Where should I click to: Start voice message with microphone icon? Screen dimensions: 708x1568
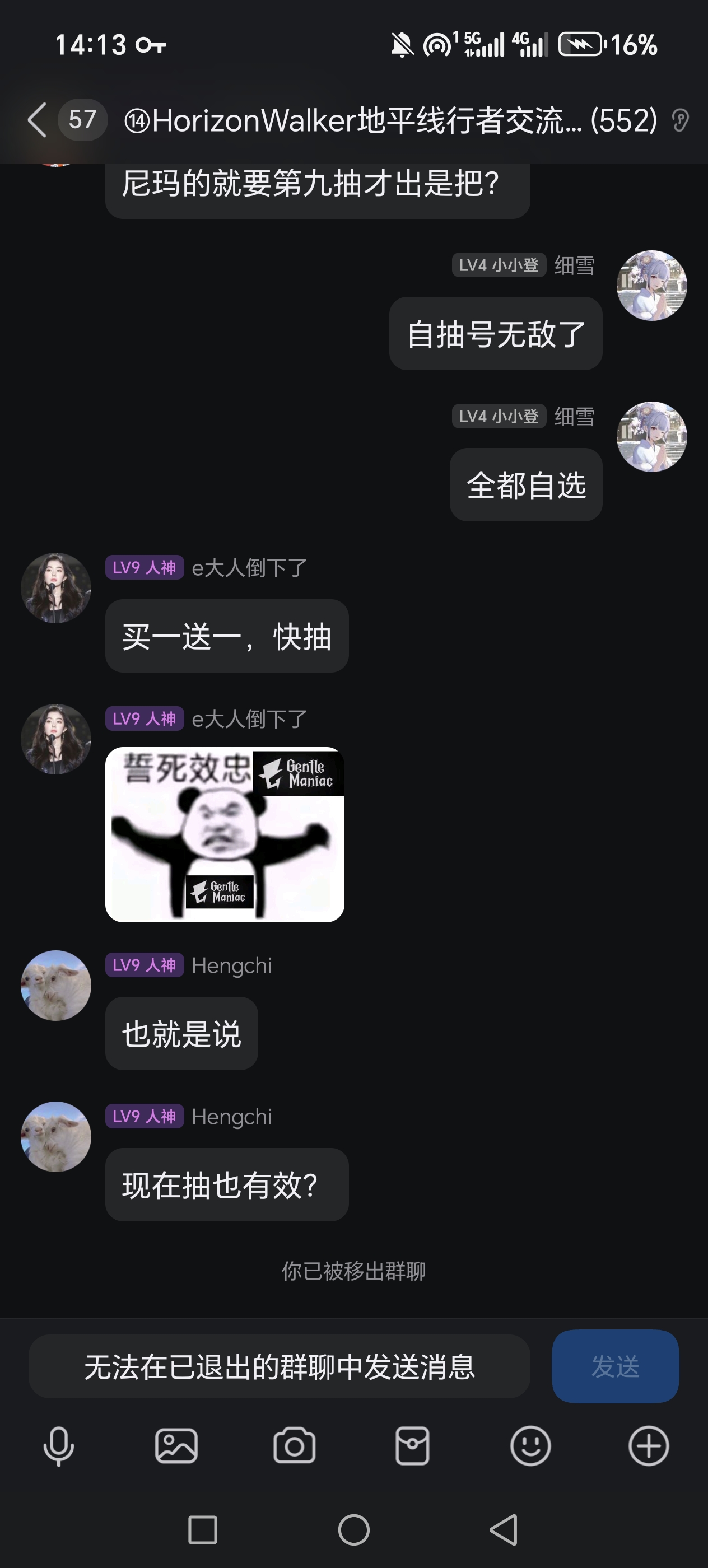[x=59, y=1446]
